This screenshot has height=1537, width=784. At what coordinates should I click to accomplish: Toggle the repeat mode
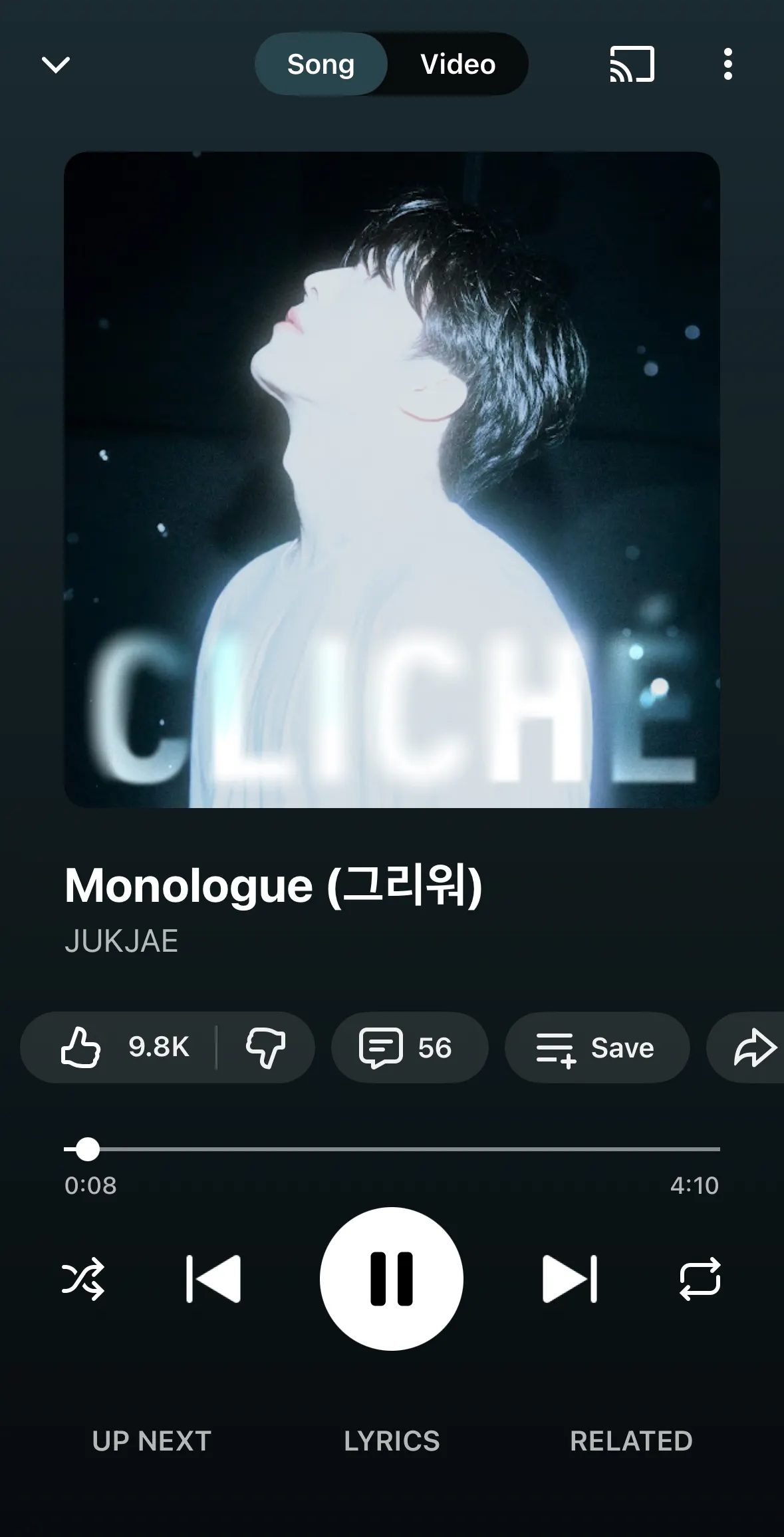pos(700,1278)
